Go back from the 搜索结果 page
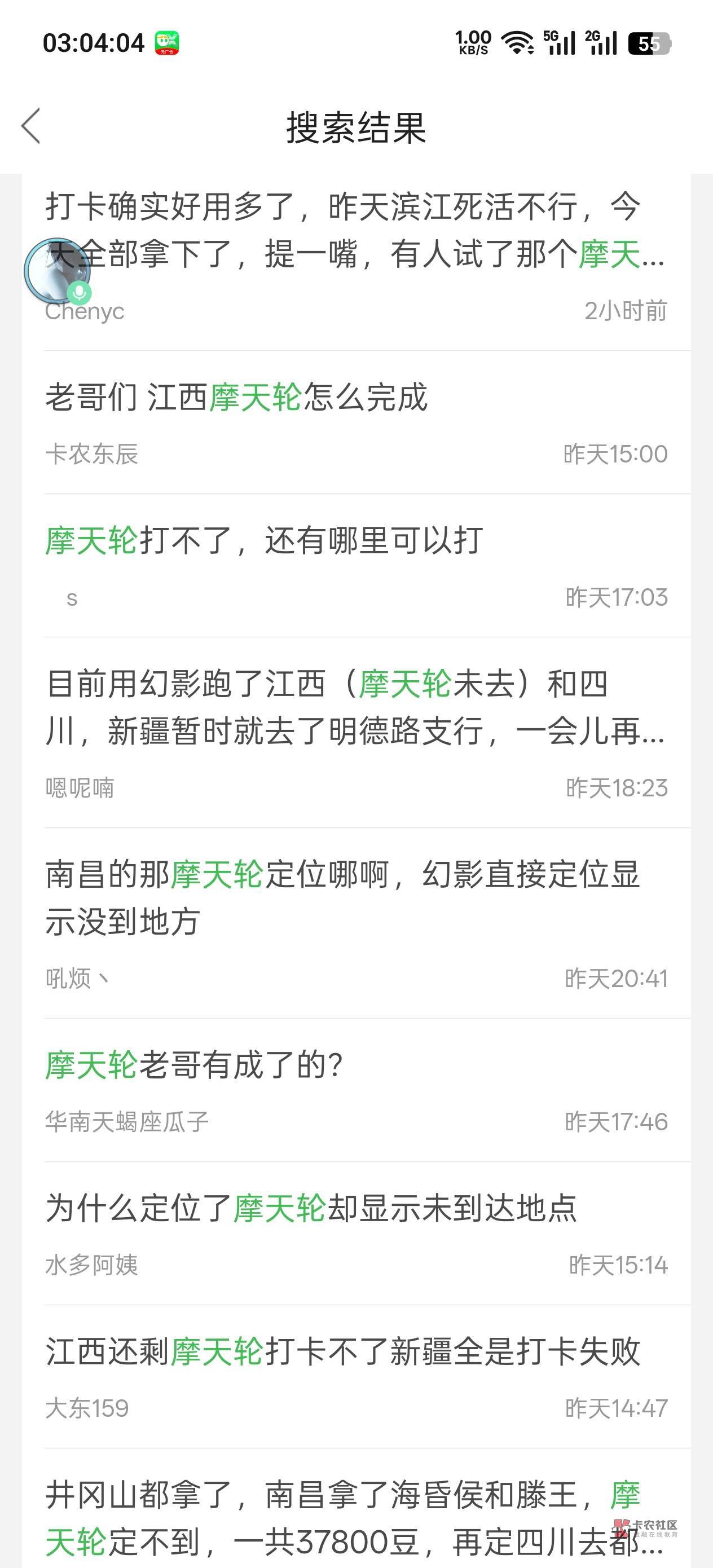The width and height of the screenshot is (713, 1568). click(31, 126)
